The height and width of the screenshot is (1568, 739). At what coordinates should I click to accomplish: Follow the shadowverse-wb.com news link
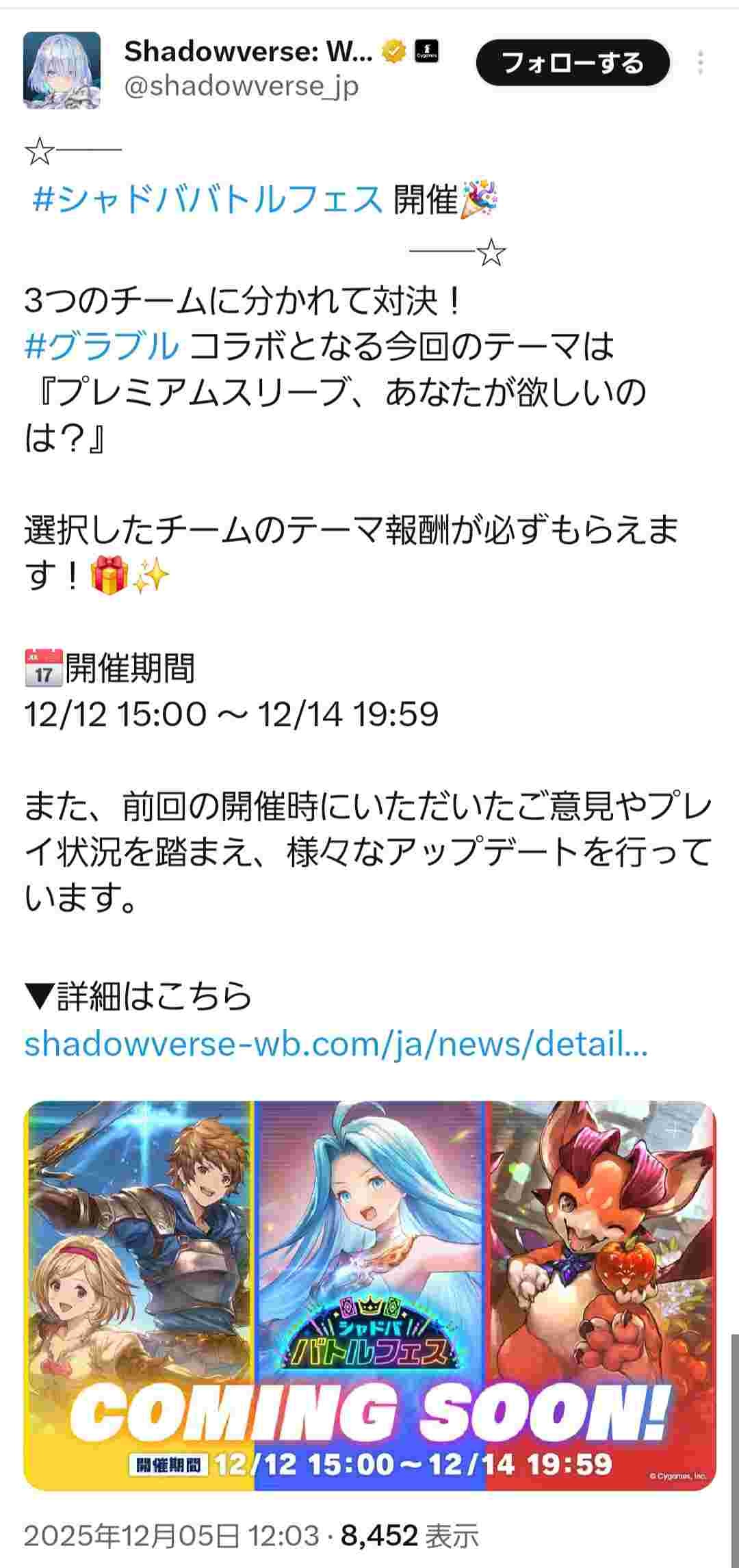tap(335, 1044)
